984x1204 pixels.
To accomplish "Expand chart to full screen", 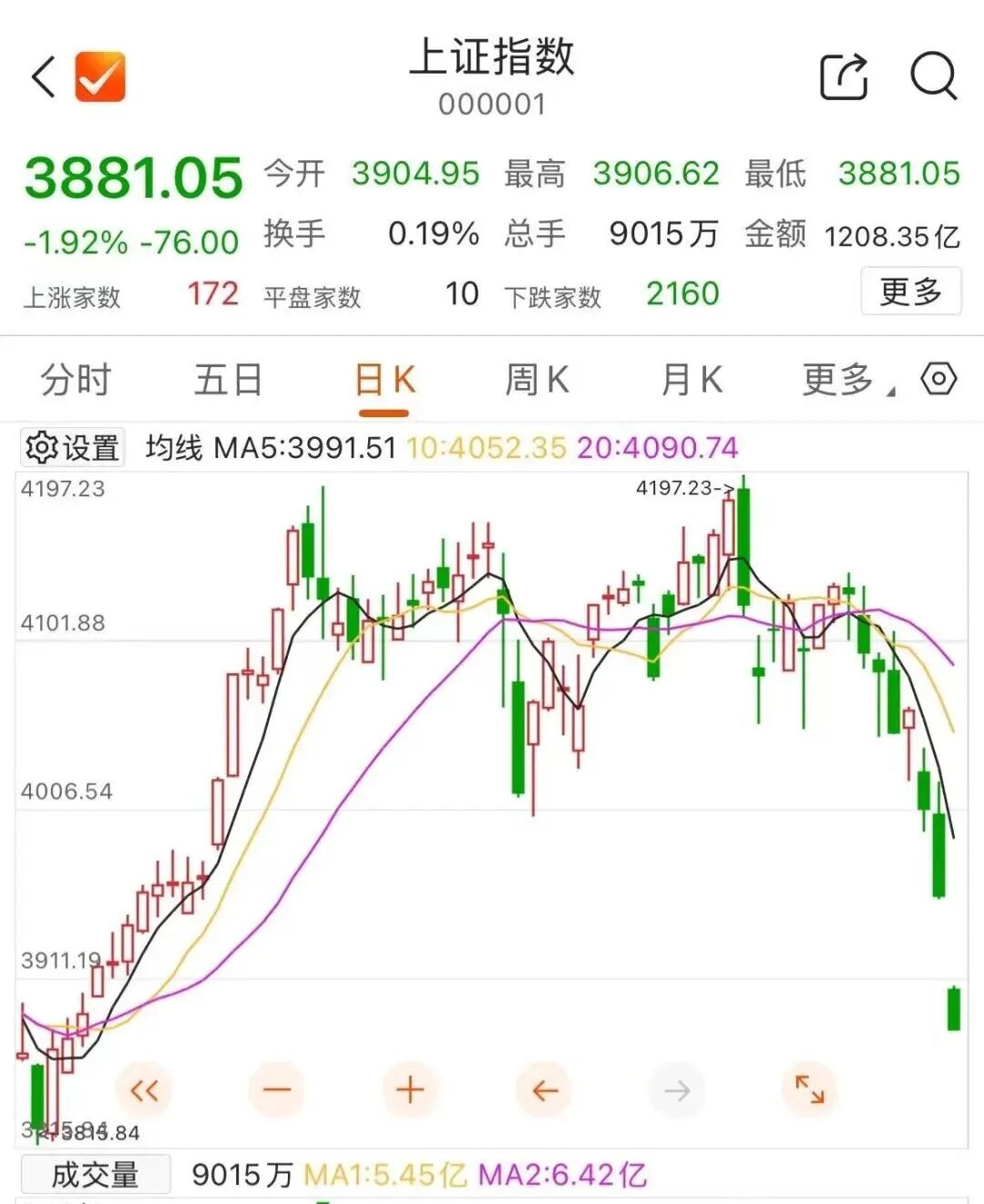I will [809, 1089].
